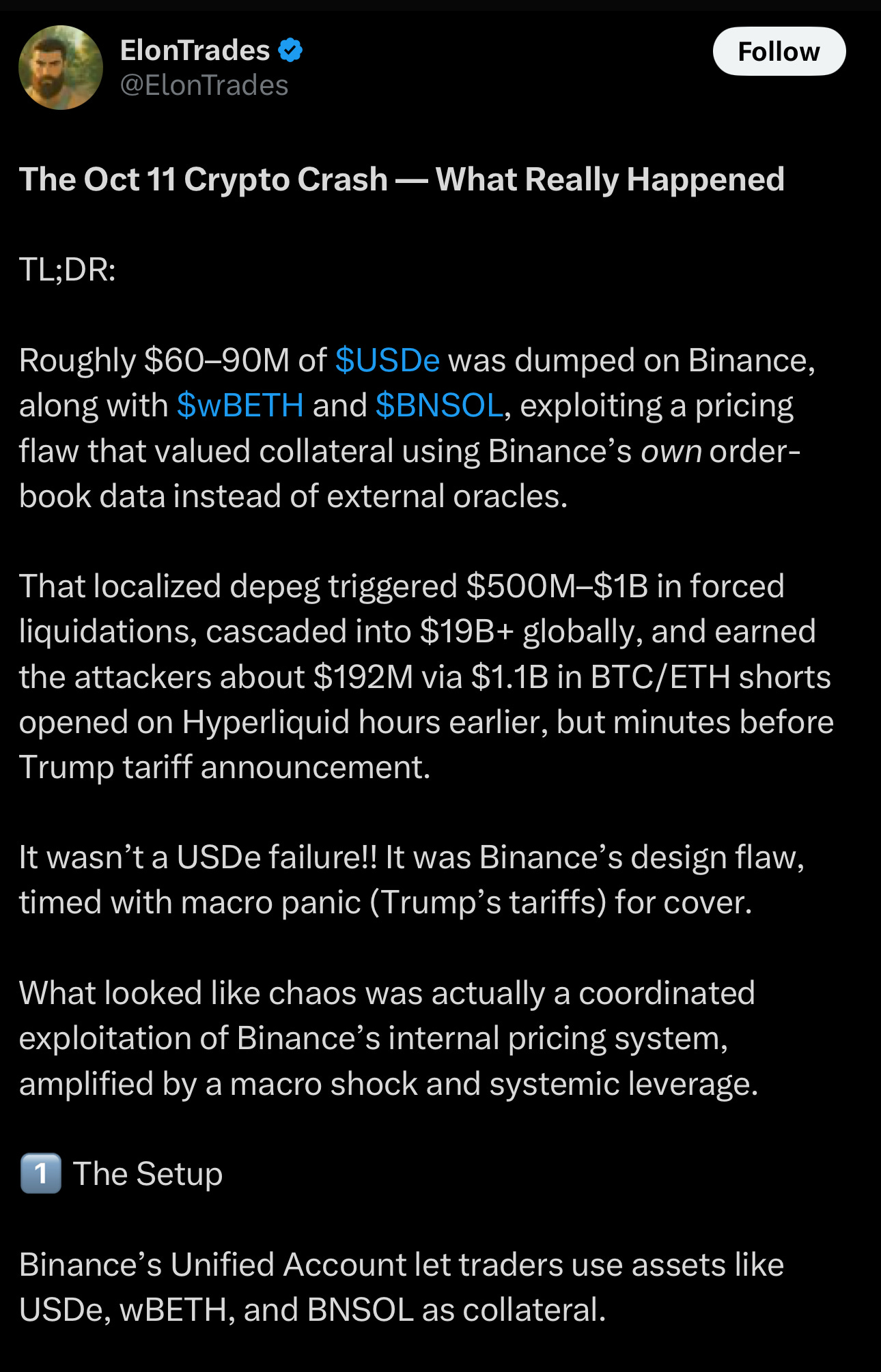Open the $USDe cashtag
The height and width of the screenshot is (1372, 881).
coord(387,360)
